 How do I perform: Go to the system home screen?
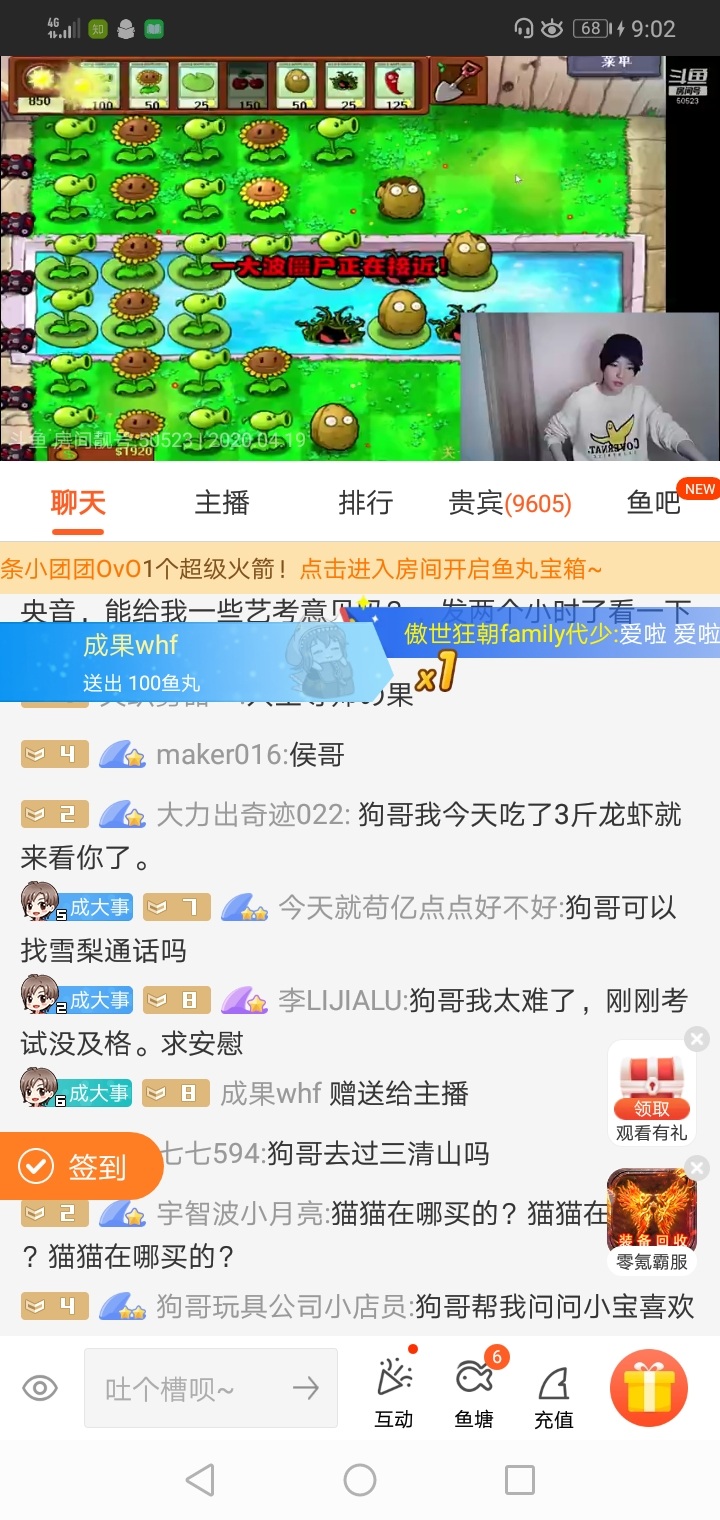pos(360,1480)
